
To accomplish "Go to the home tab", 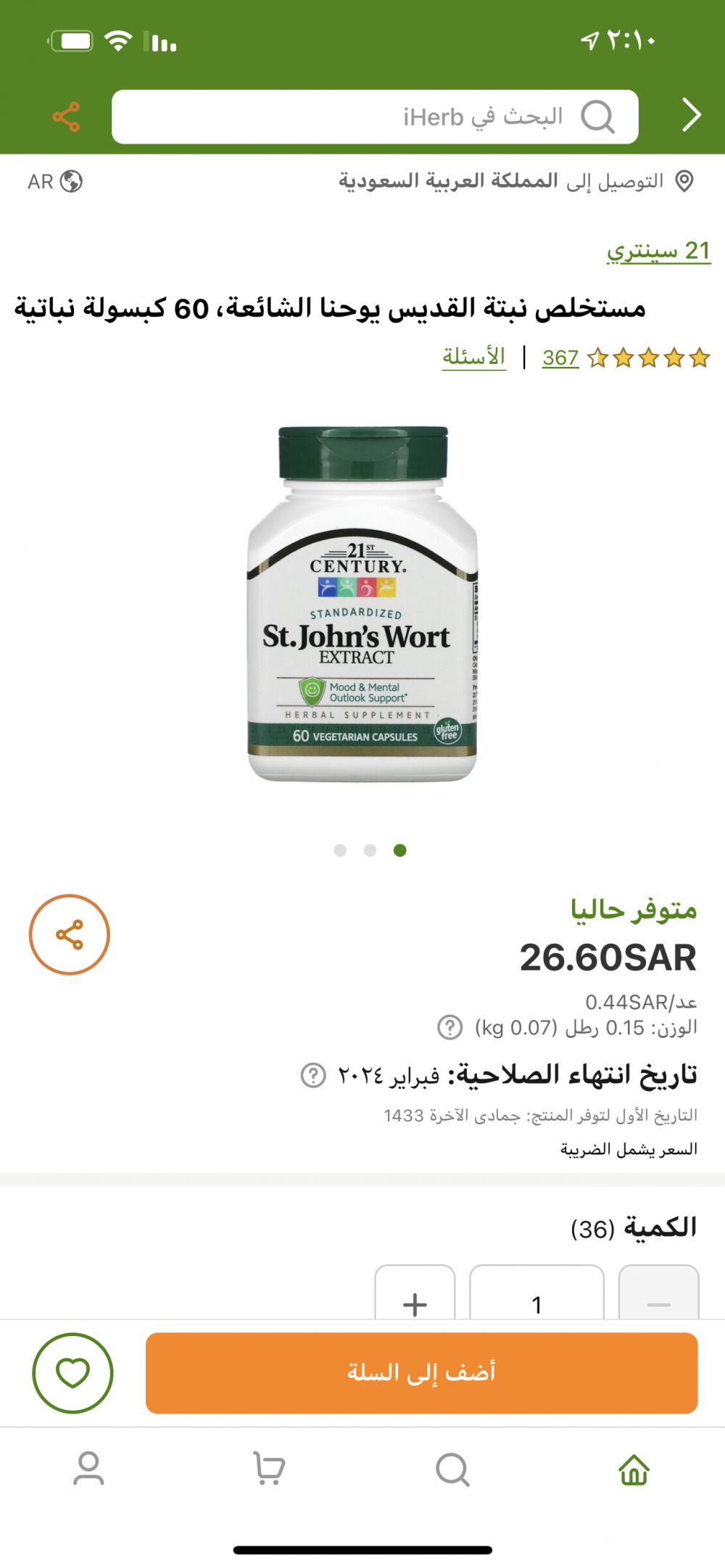I will (634, 1469).
